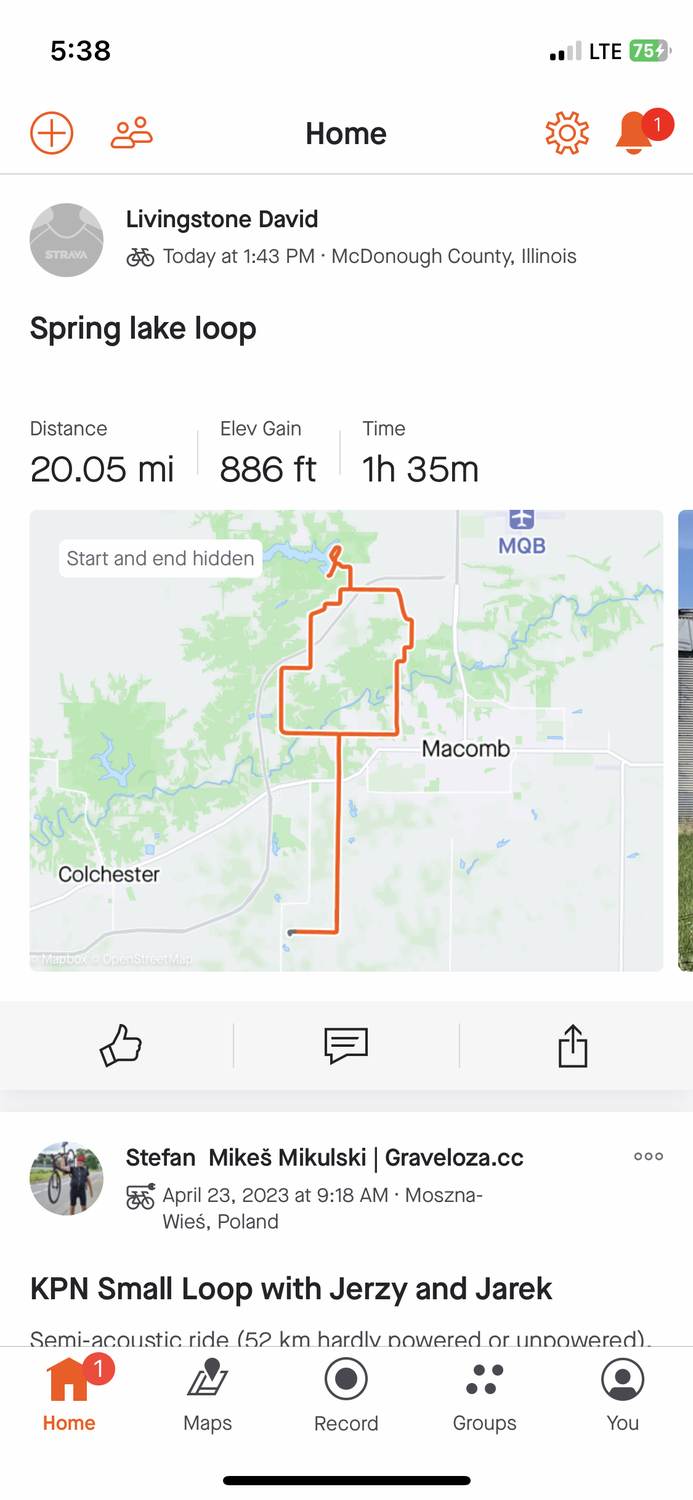Screen dimensions: 693x1500
Task: Switch to the Groups tab
Action: tap(484, 1395)
